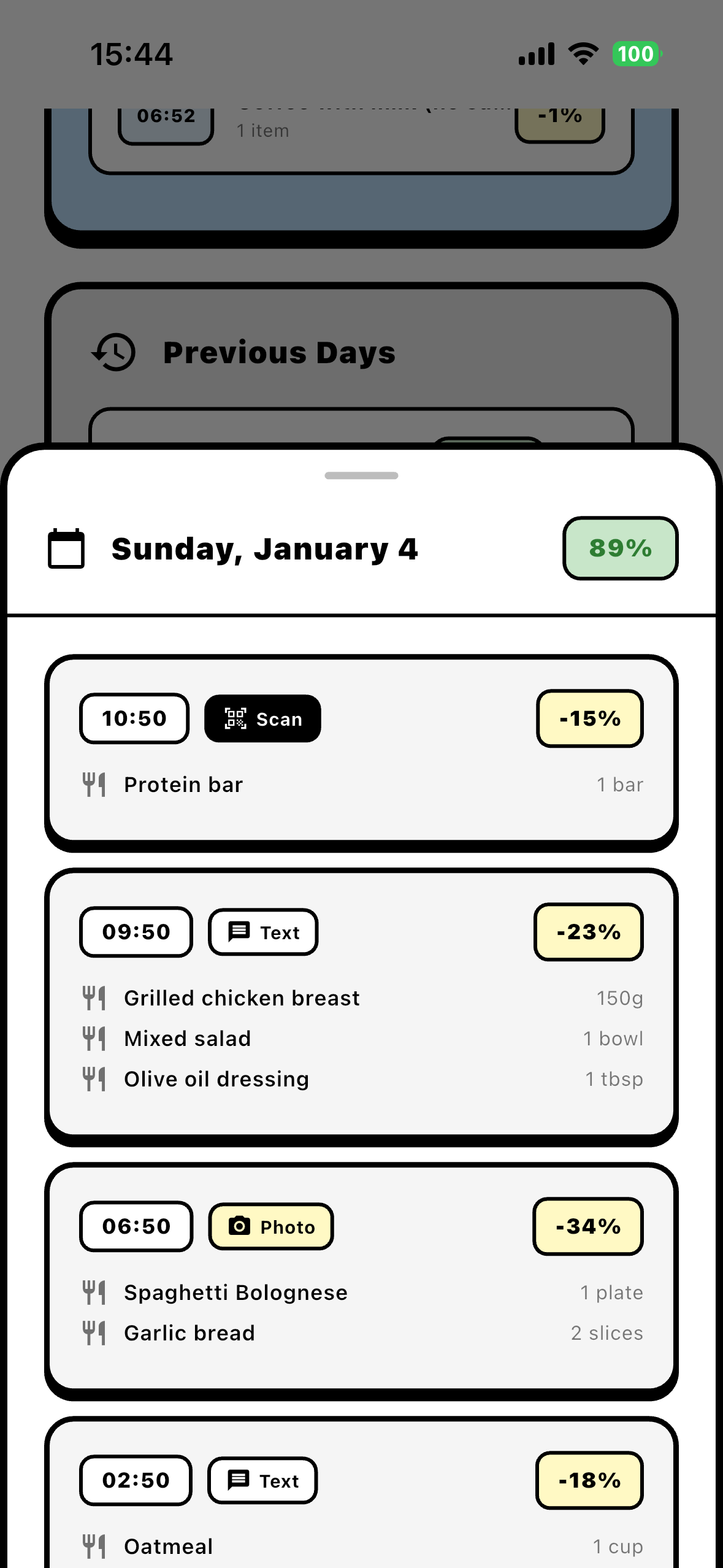The image size is (723, 1568).
Task: Click the fork icon next to Protein bar
Action: [x=93, y=783]
